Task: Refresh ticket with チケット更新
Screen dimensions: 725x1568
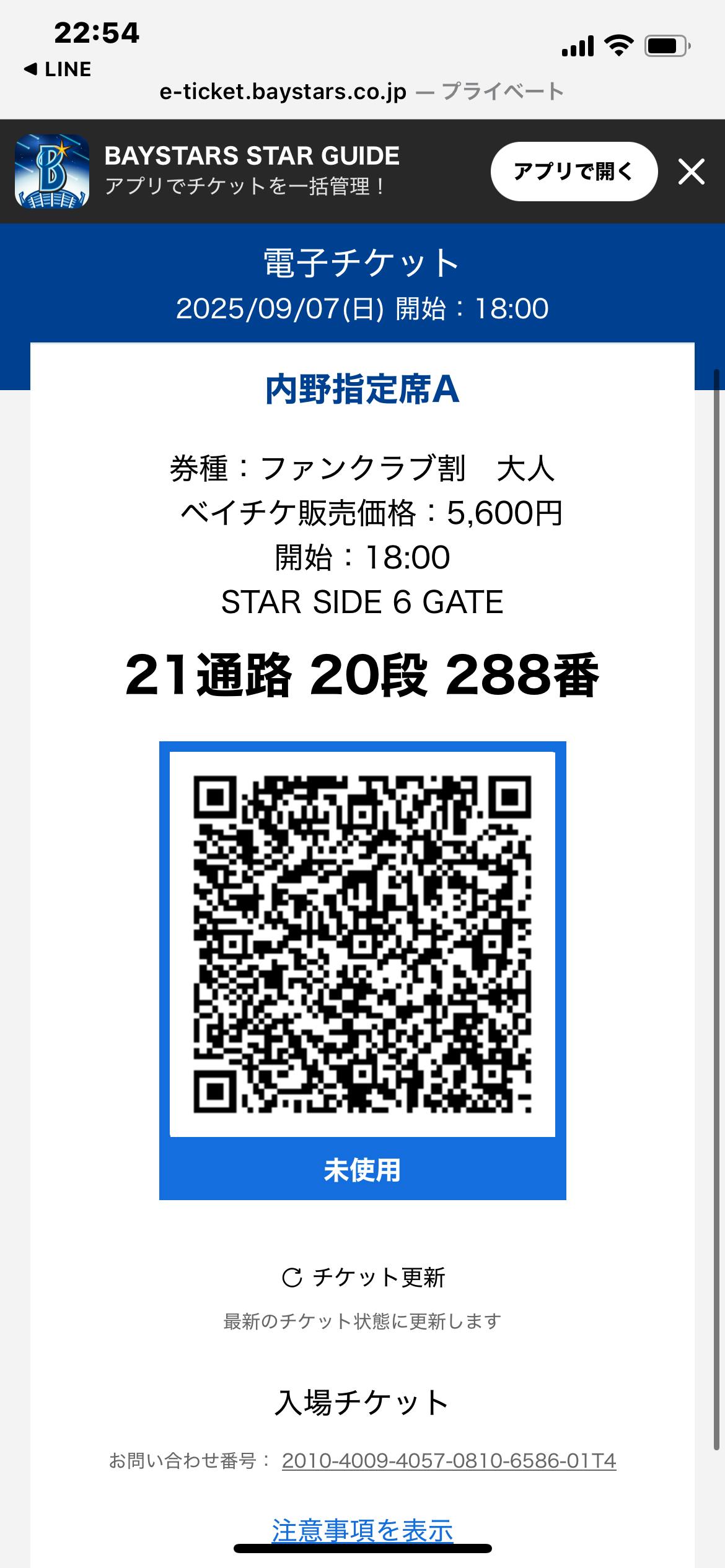Action: (363, 1277)
